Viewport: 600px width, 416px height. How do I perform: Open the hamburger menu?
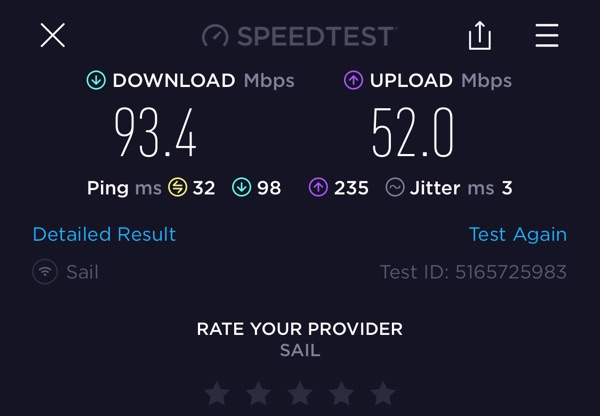click(x=547, y=36)
